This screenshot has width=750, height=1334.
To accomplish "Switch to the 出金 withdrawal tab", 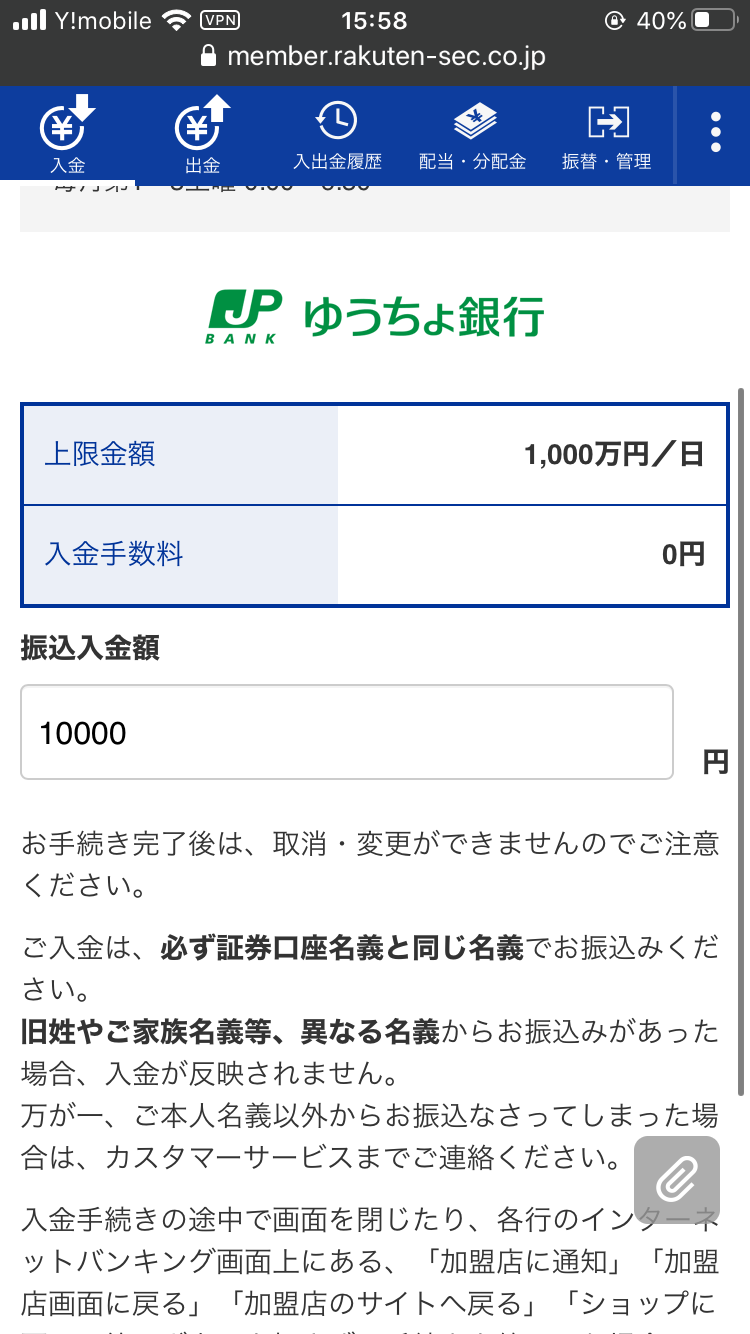I will [x=203, y=136].
